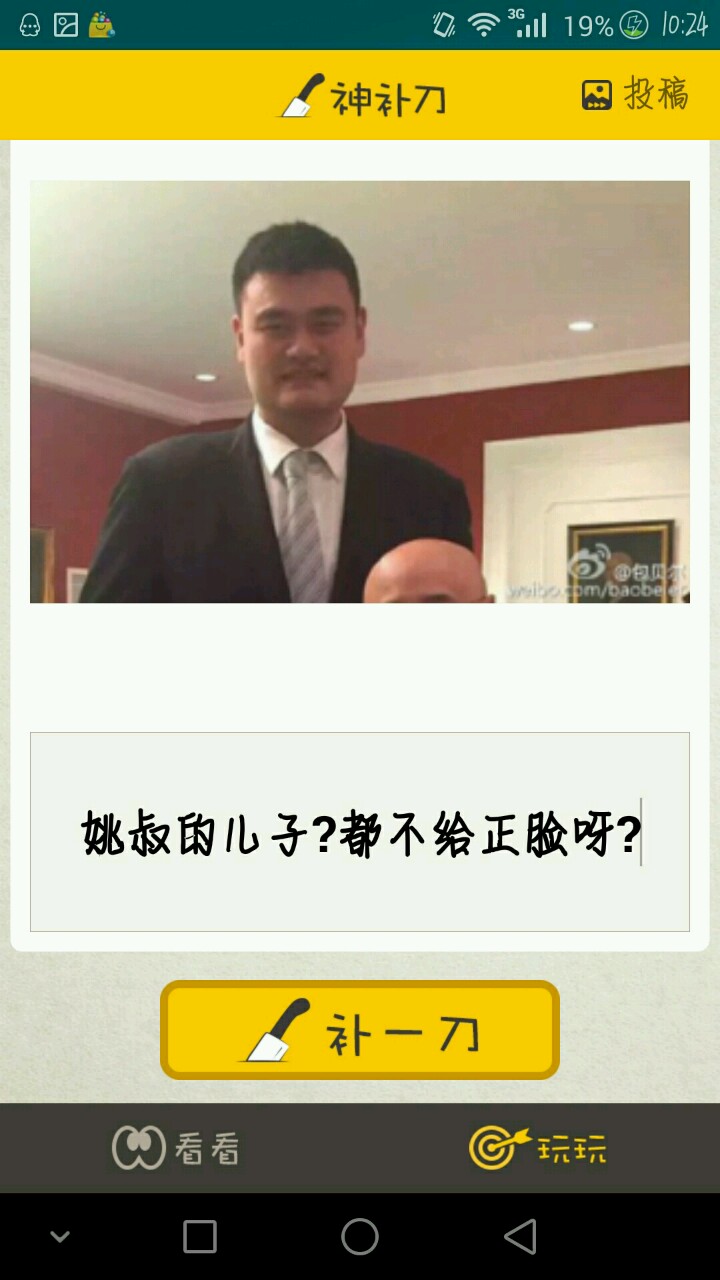Screen dimensions: 720x1280
Task: Open the photo in the card
Action: 360,392
